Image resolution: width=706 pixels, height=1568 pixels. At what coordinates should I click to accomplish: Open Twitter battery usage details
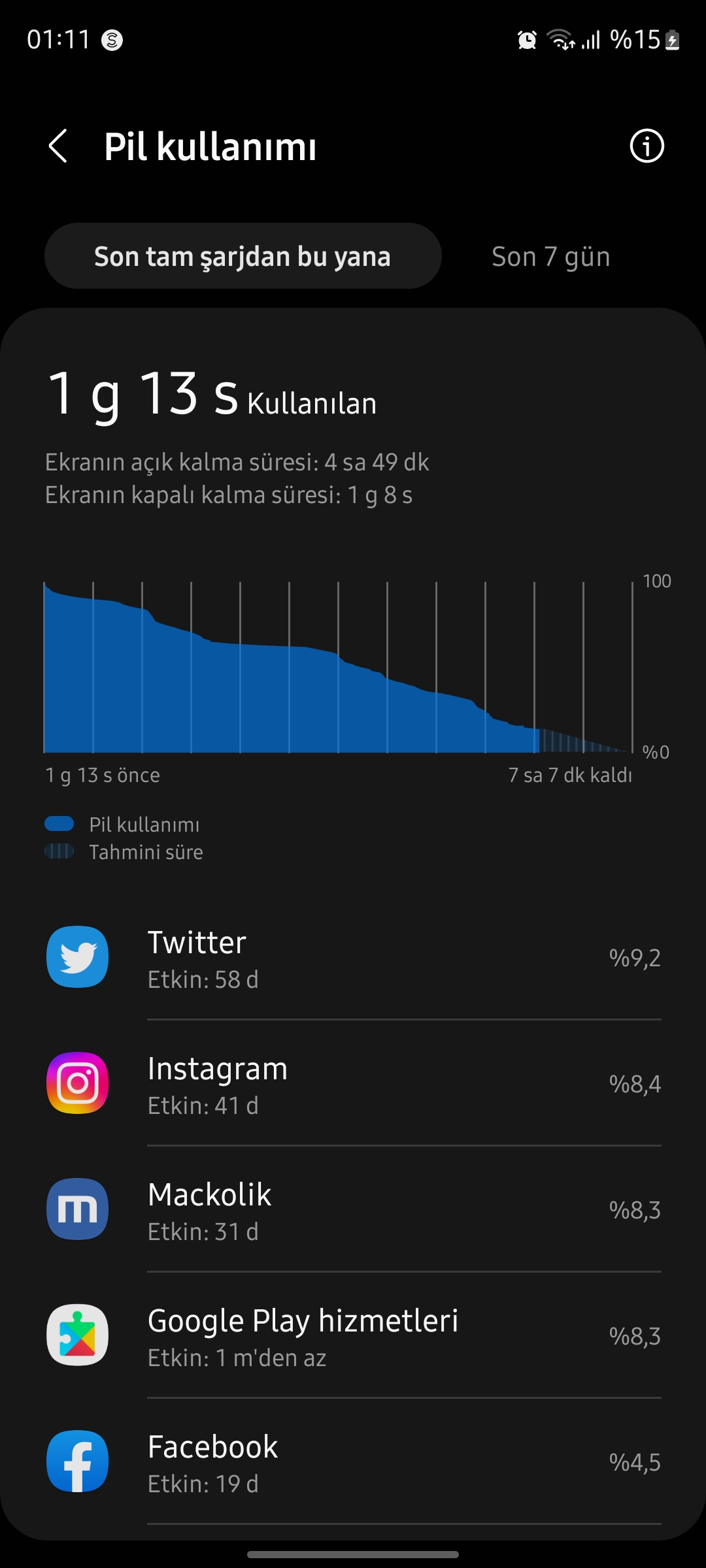353,958
